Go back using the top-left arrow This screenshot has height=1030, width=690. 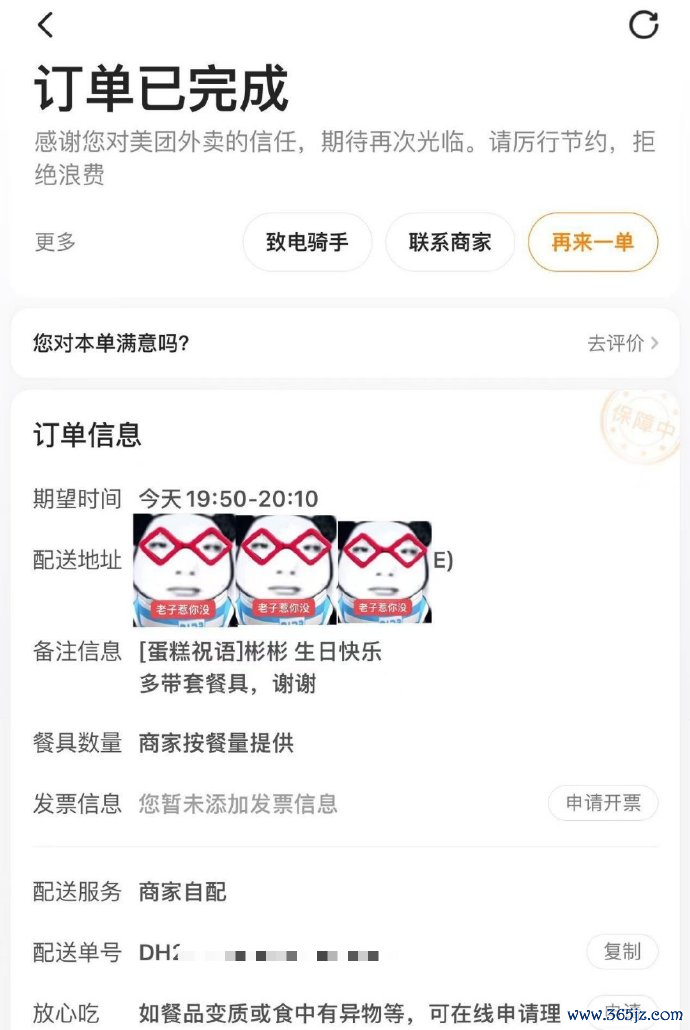point(45,25)
